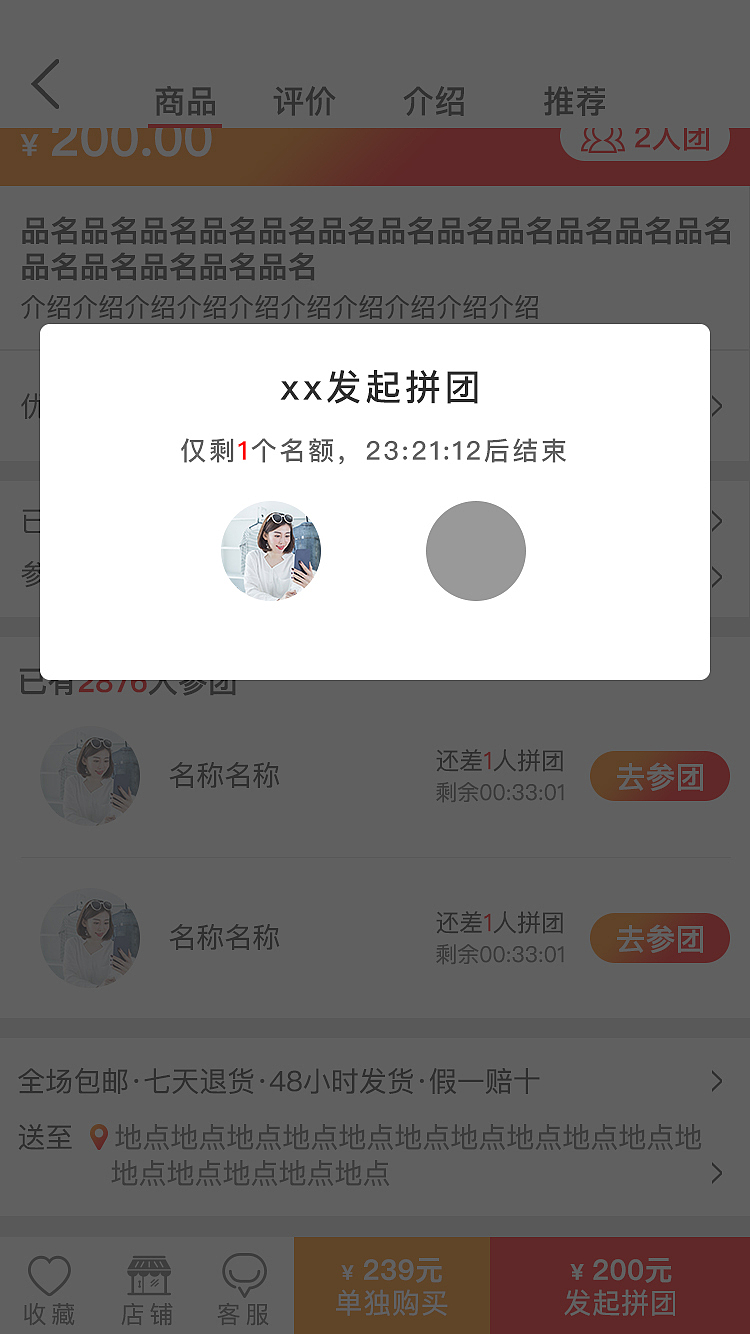Start a group via ¥200元 发起拼团
750x1334 pixels.
point(620,1285)
